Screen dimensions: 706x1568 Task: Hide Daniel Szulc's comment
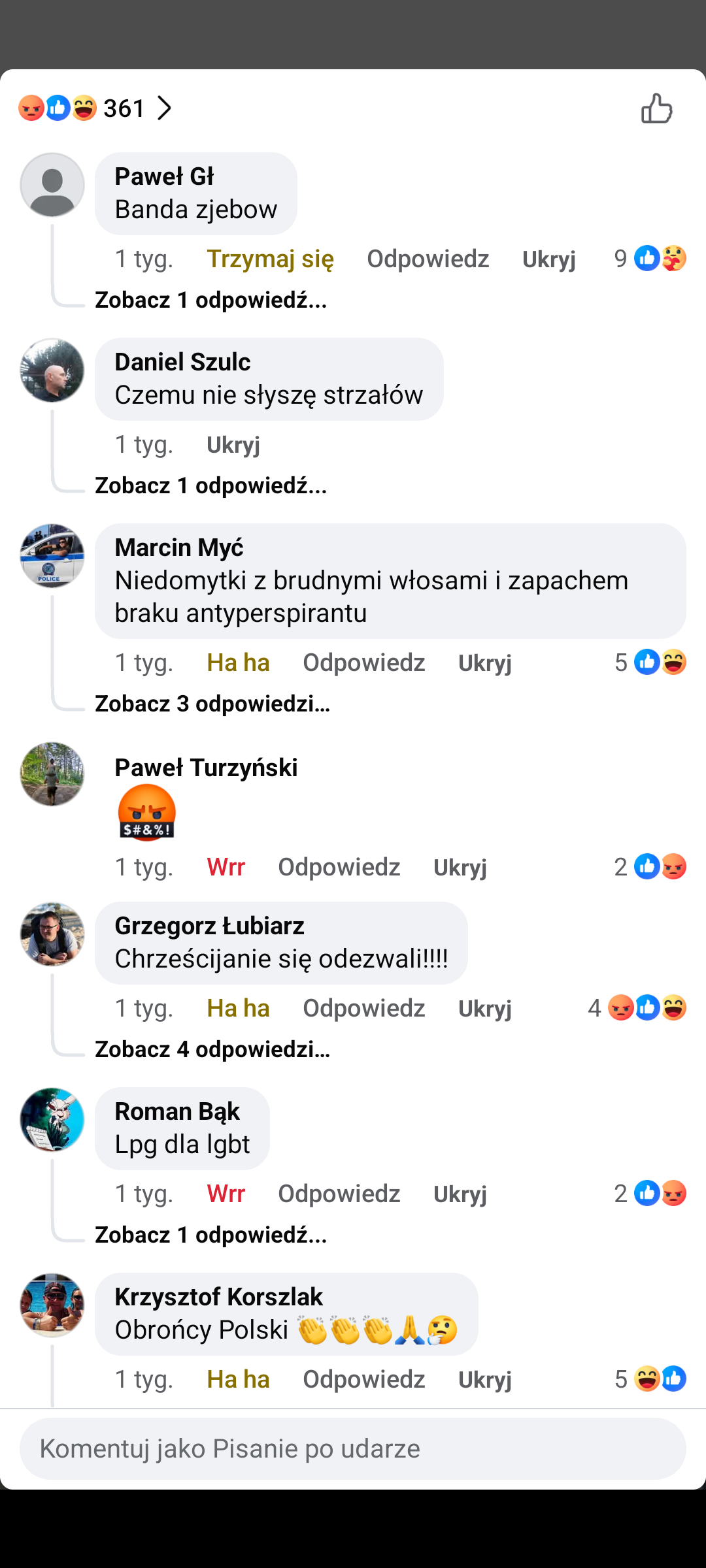point(233,445)
